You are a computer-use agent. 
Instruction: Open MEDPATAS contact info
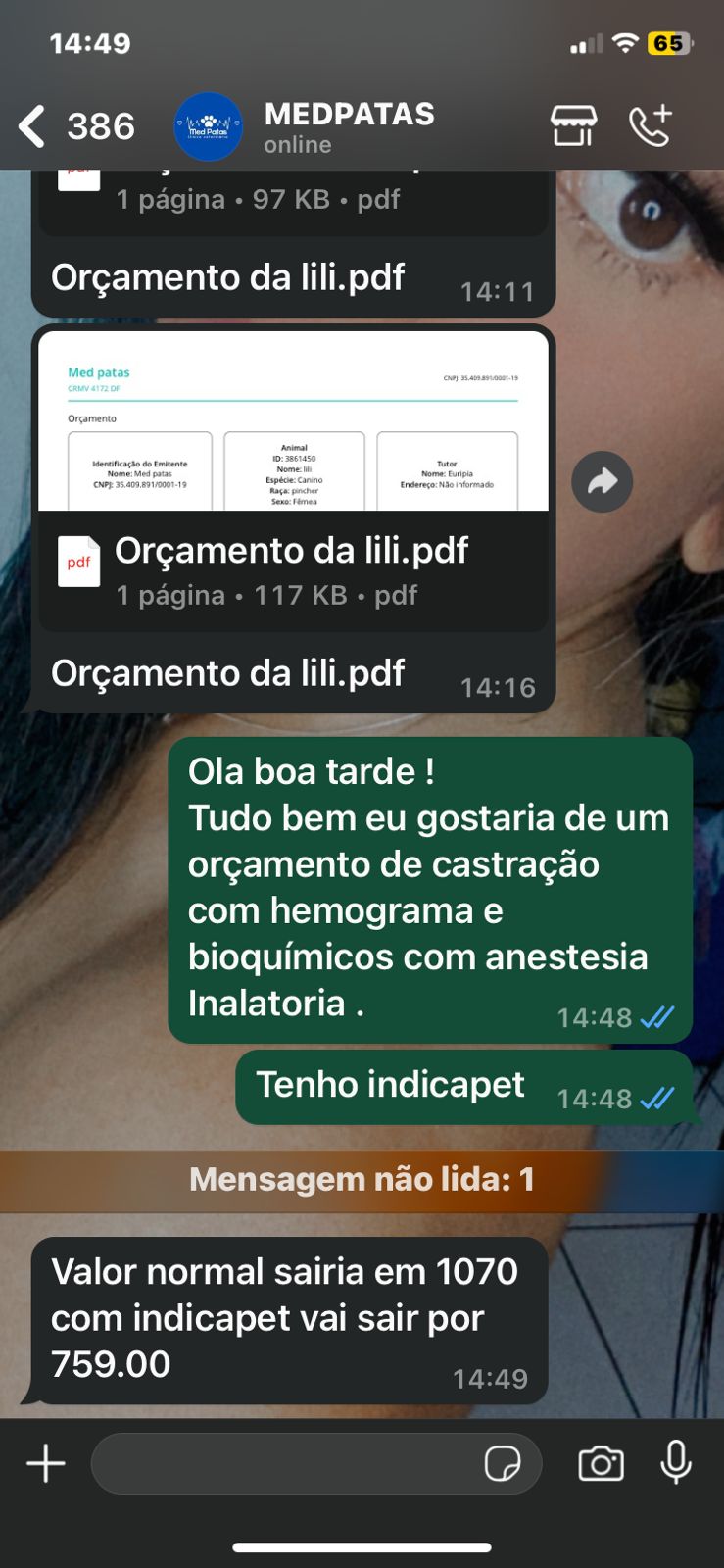[x=348, y=126]
